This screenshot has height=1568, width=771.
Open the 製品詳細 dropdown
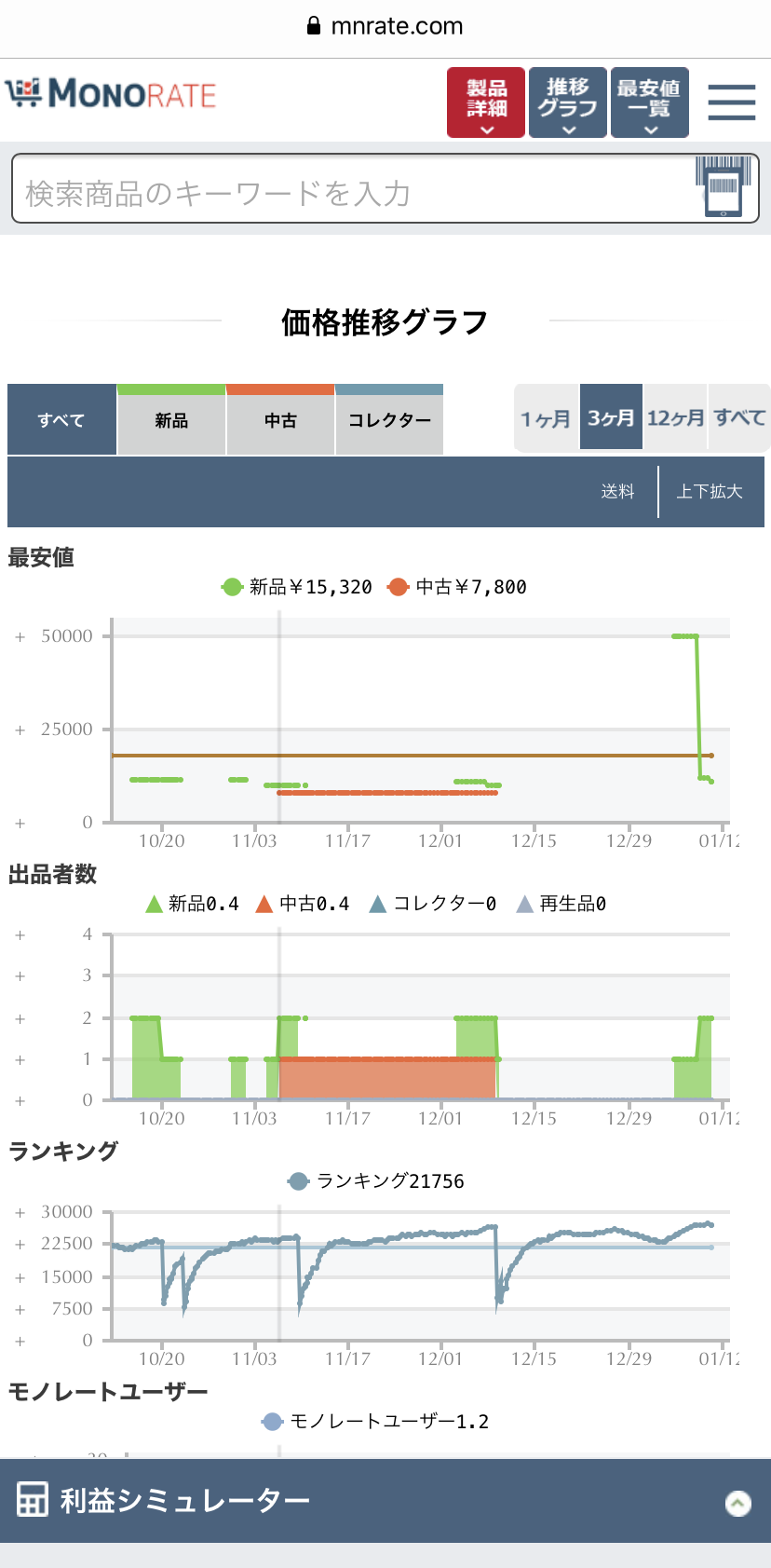pos(486,102)
